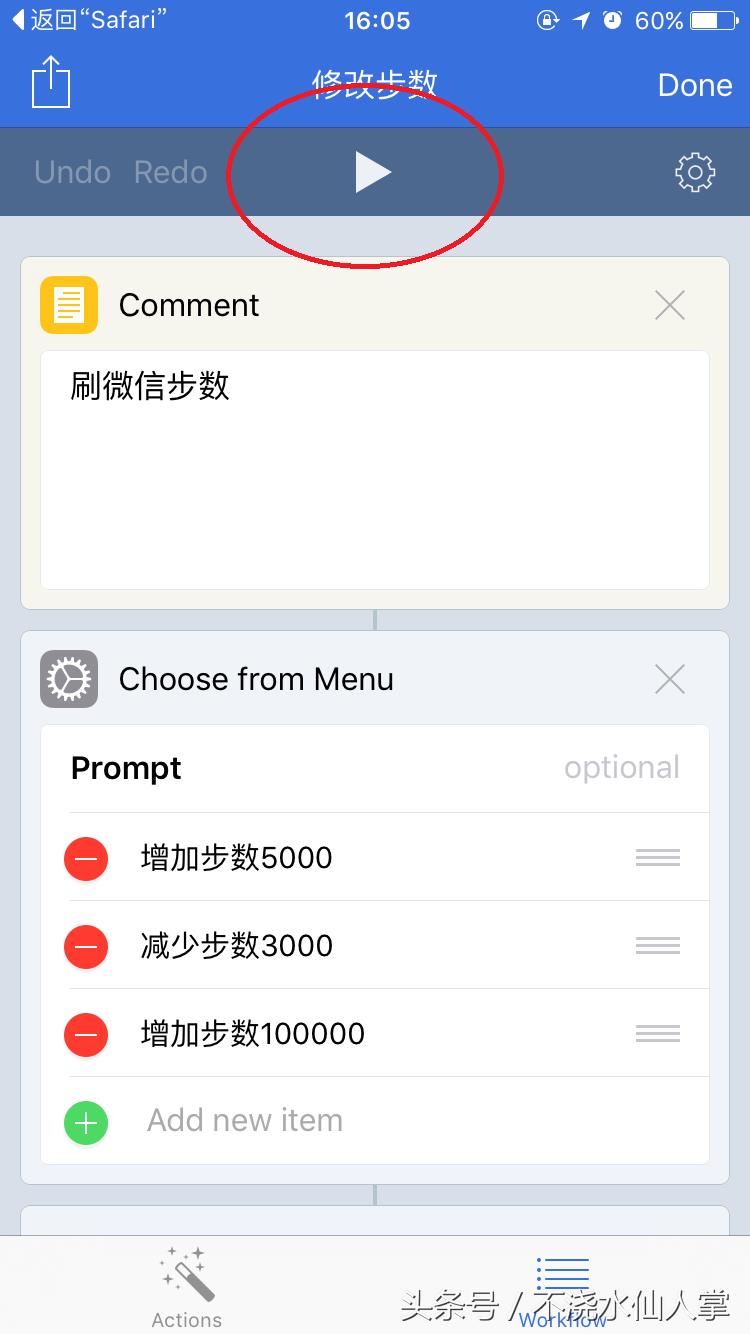Edit the 减少步数3000 menu item text

[x=237, y=946]
